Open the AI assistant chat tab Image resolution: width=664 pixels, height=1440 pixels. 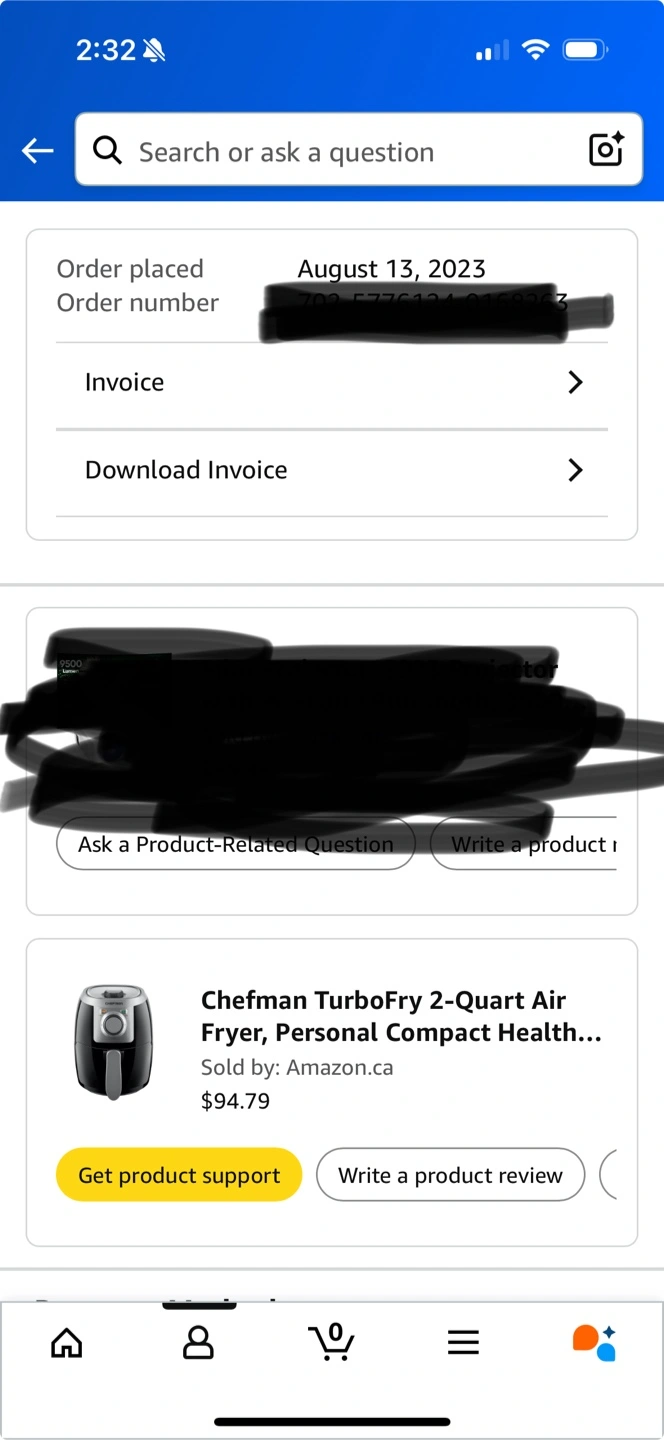click(x=594, y=1342)
